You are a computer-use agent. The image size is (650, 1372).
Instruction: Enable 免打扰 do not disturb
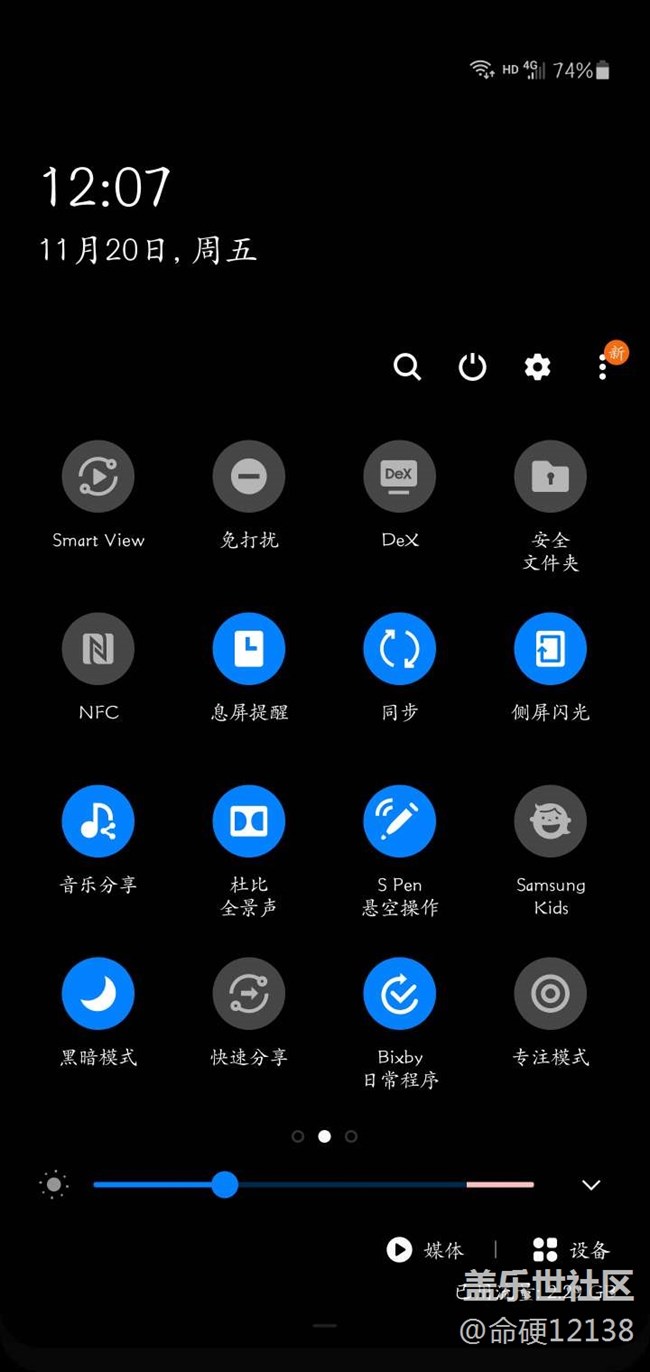point(249,477)
